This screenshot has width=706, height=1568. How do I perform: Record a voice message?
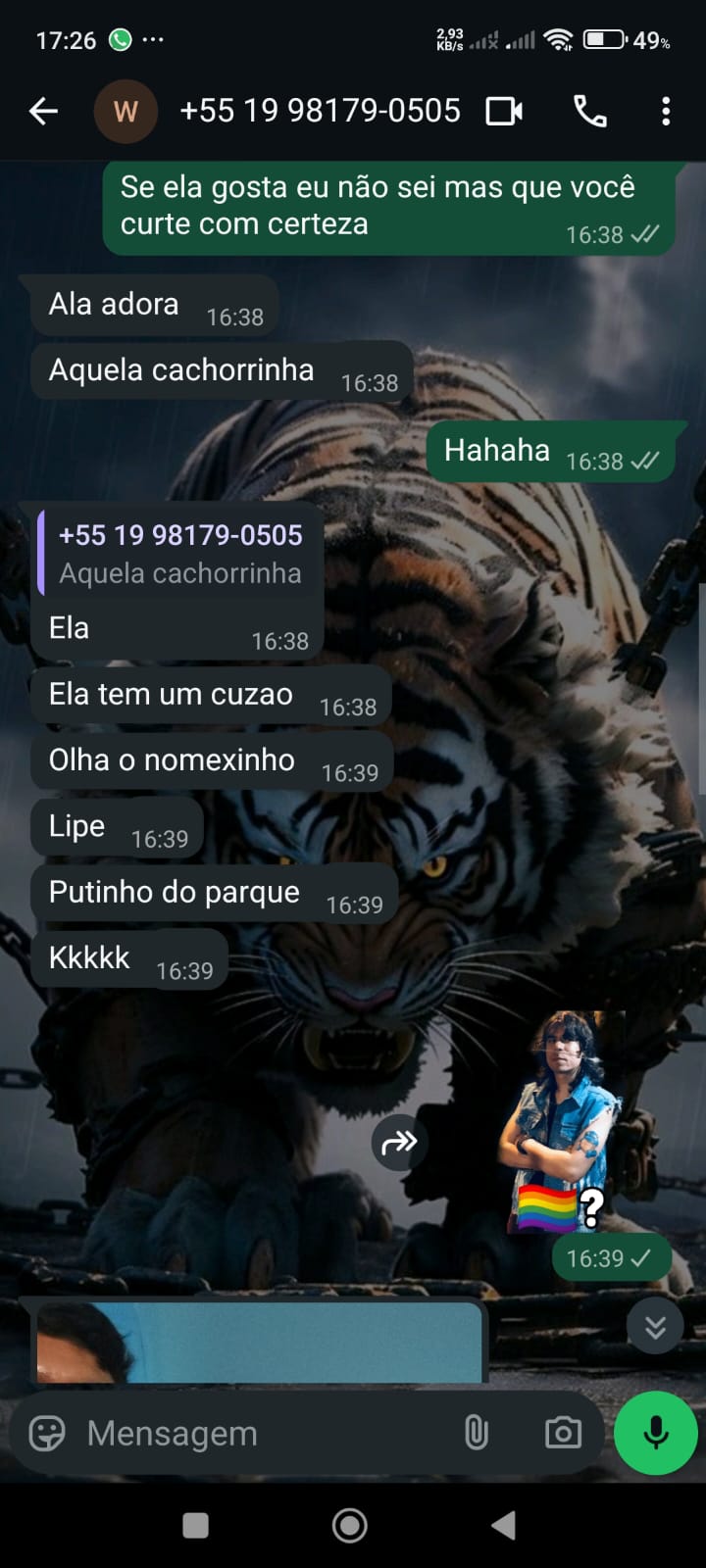pos(655,1433)
